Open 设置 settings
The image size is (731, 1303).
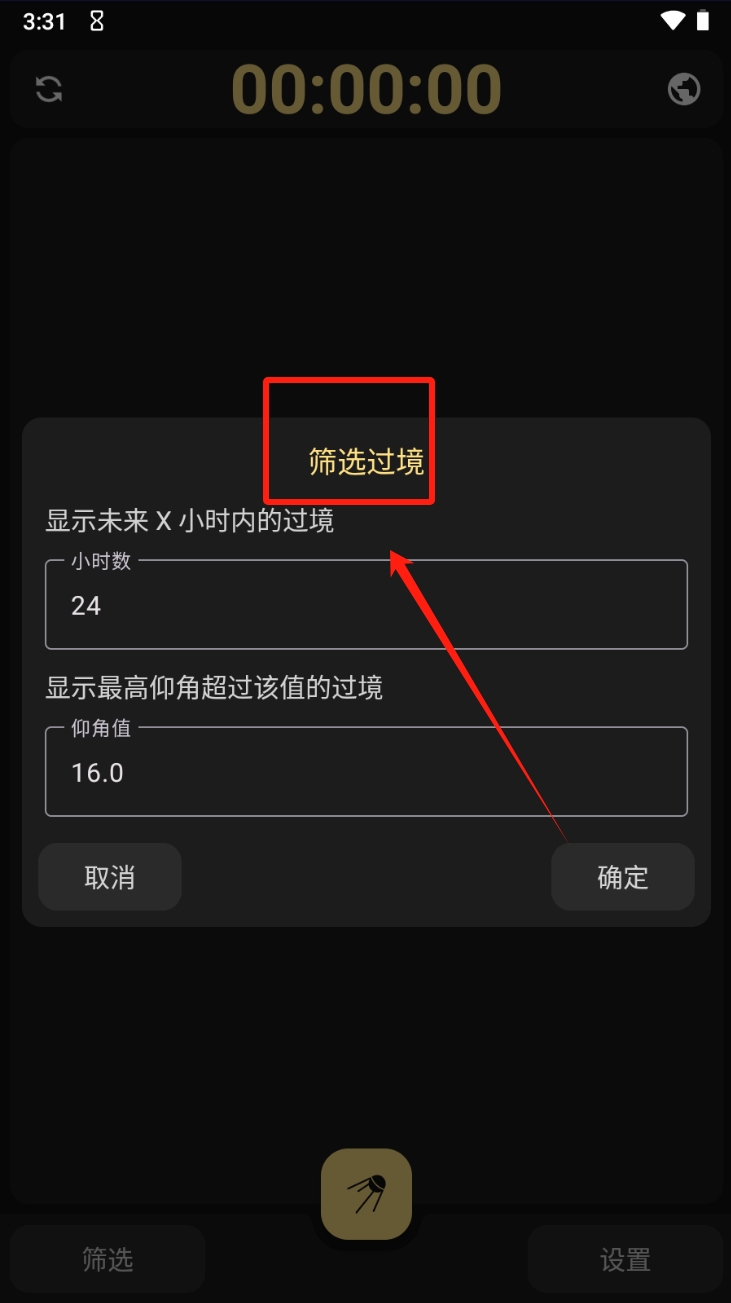pyautogui.click(x=625, y=1259)
